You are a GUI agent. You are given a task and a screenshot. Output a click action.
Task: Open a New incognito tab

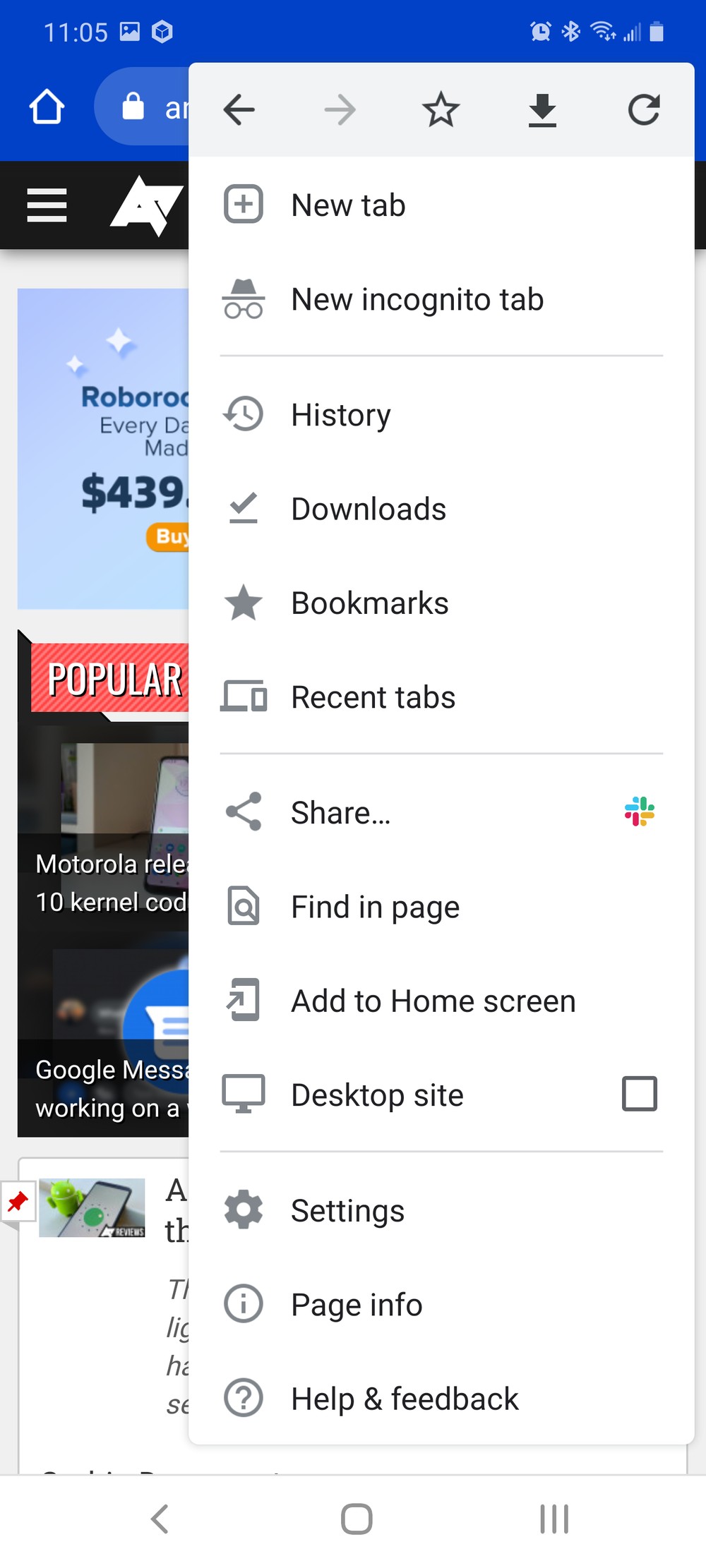(x=417, y=299)
